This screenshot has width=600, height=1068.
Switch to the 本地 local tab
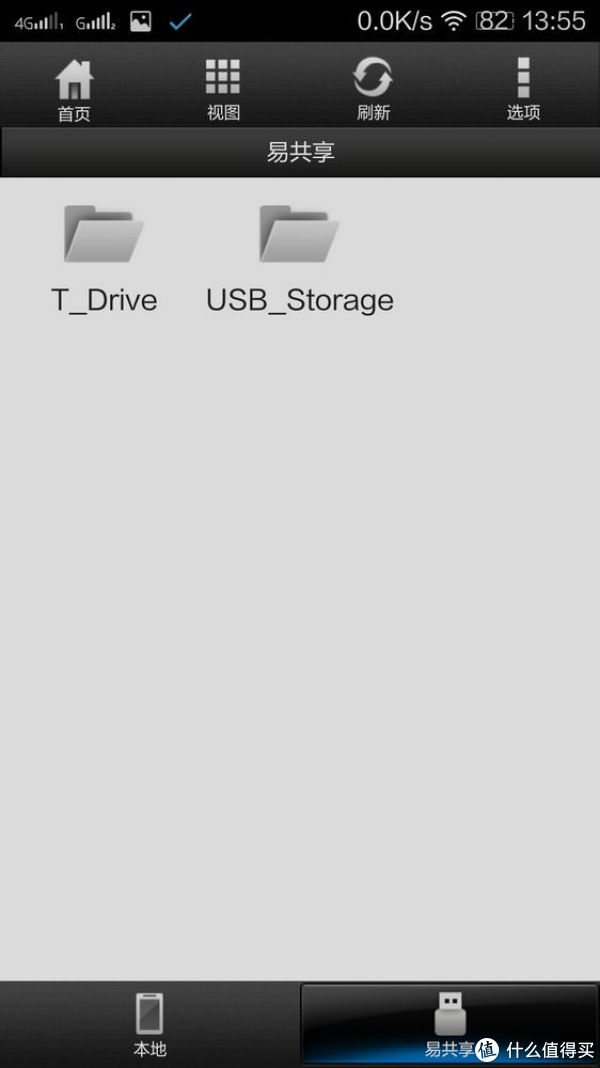[x=150, y=1024]
